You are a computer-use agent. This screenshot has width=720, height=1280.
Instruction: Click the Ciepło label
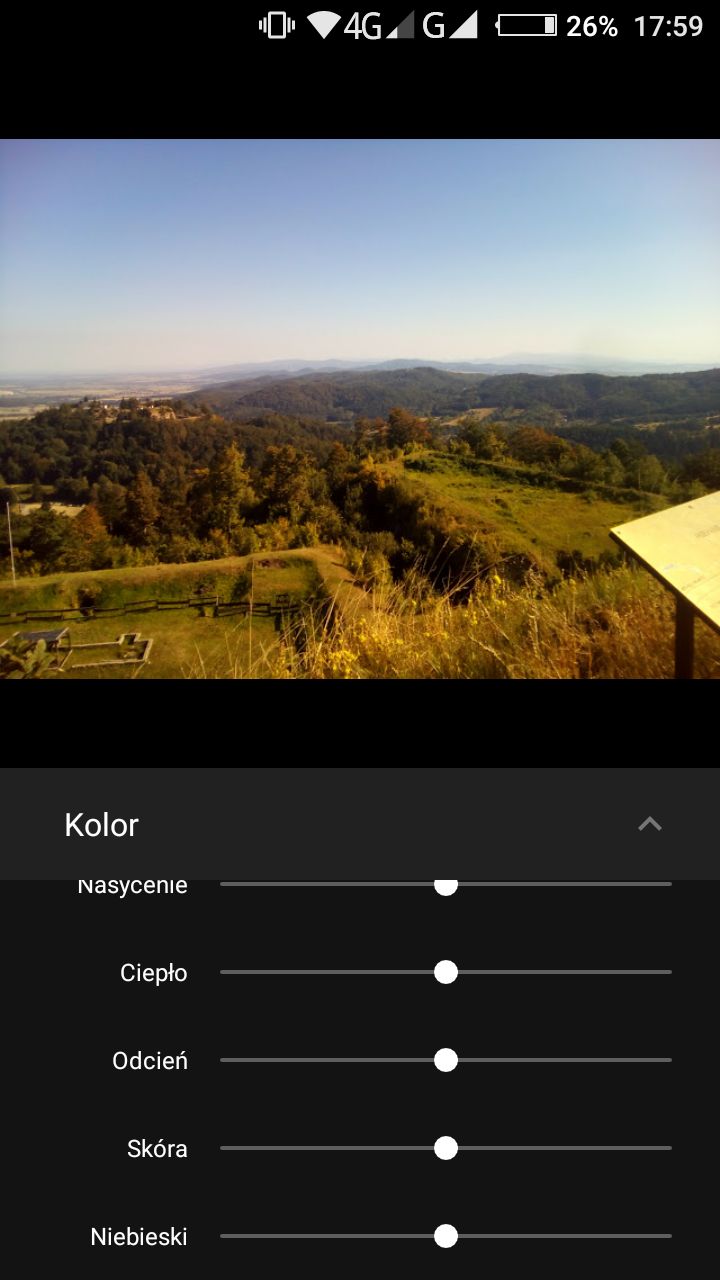coord(152,971)
